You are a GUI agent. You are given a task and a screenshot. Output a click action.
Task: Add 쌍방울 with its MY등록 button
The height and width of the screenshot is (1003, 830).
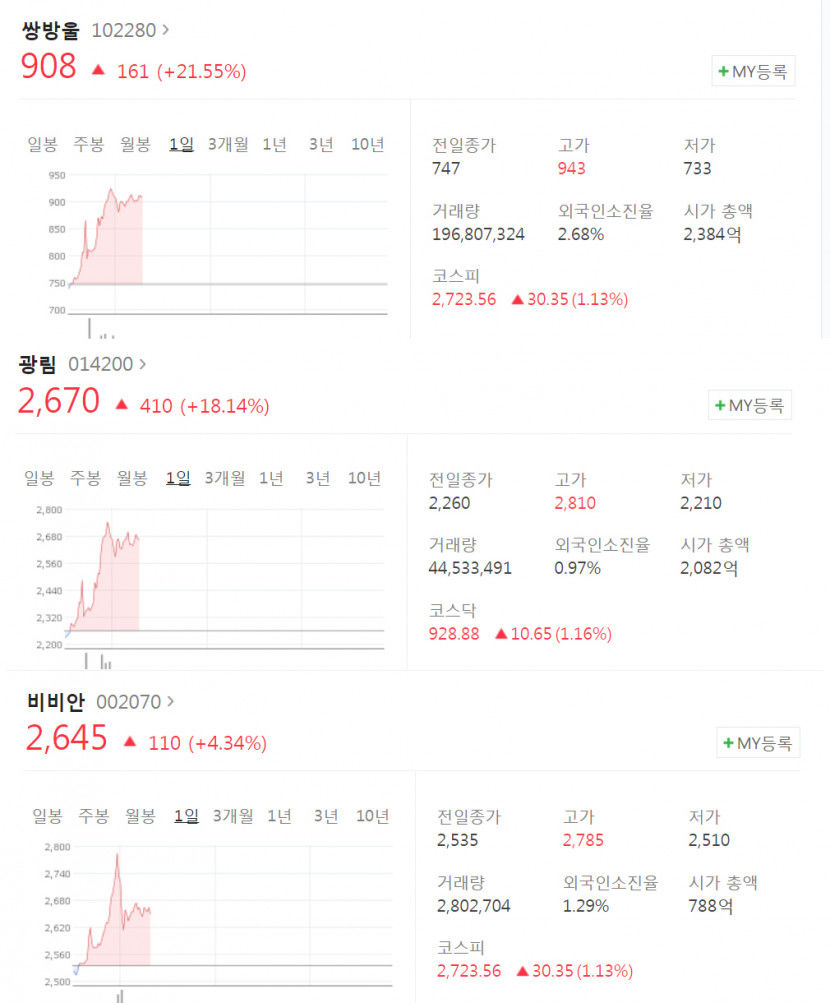pyautogui.click(x=753, y=71)
